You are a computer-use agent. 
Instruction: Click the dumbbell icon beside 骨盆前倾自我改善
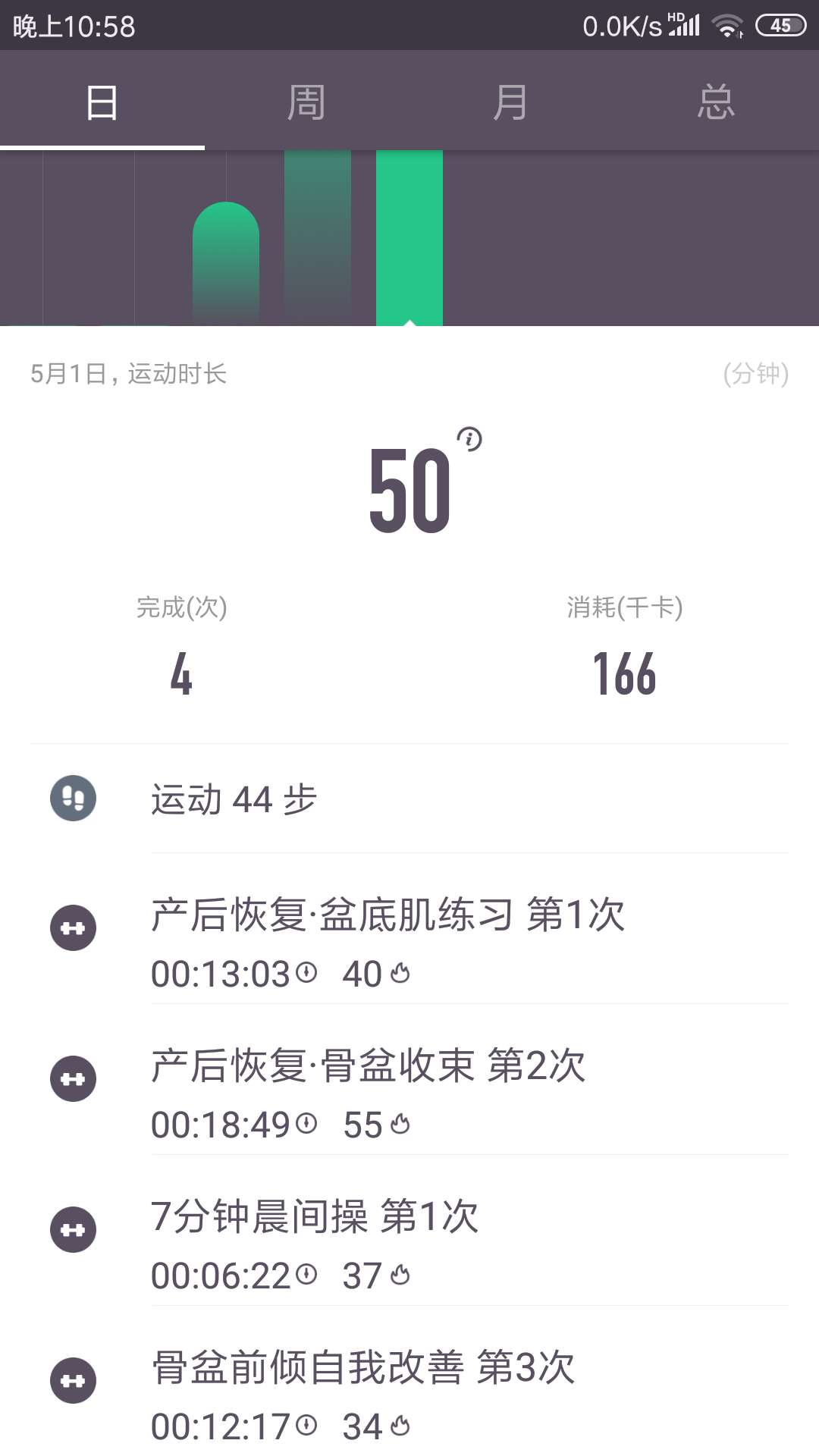click(x=73, y=1380)
